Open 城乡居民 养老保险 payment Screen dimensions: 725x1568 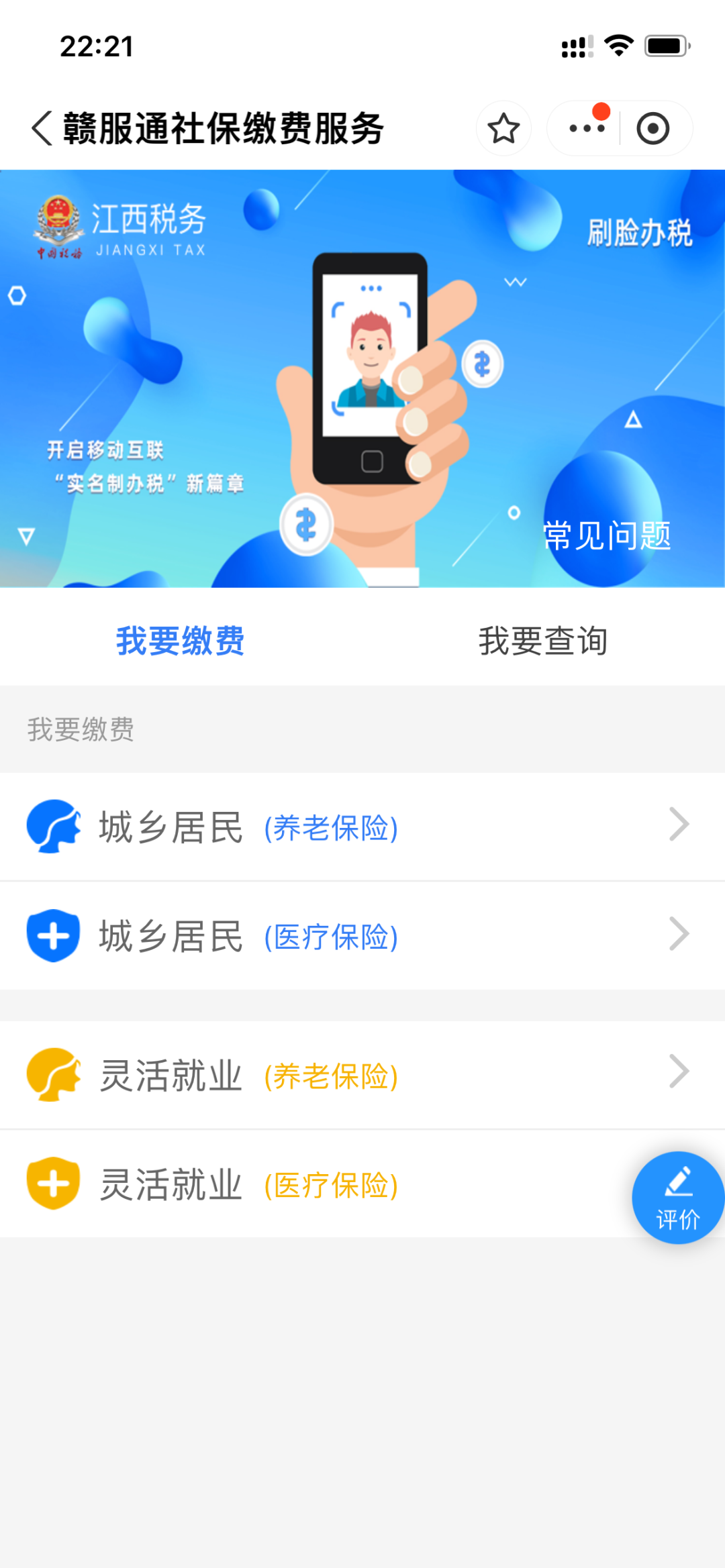(x=362, y=827)
